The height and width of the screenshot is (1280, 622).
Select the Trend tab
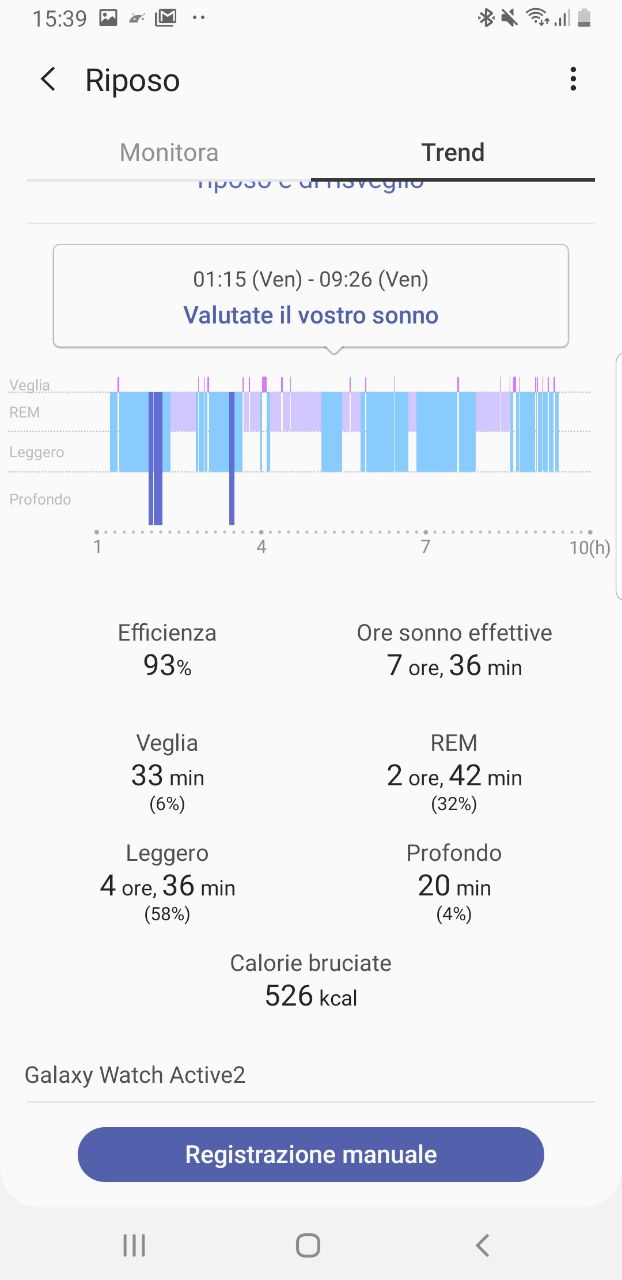coord(453,152)
